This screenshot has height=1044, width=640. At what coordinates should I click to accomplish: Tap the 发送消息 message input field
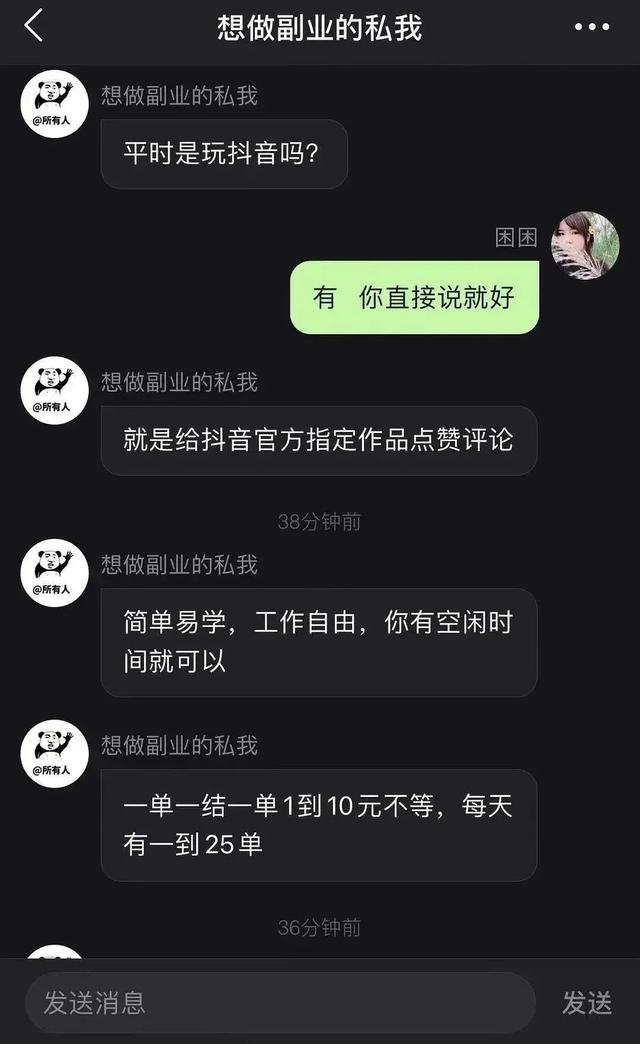280,1002
